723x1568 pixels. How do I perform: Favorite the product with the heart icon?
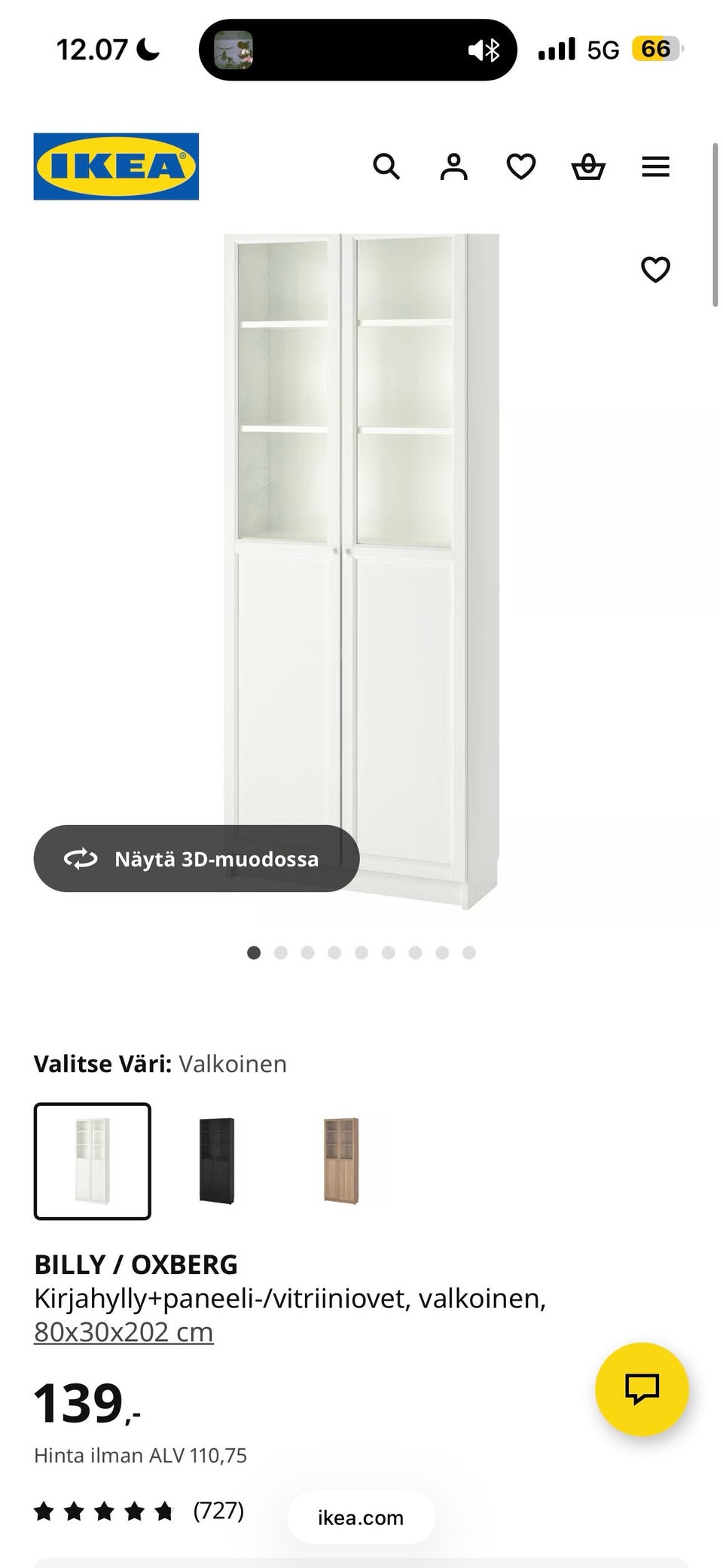click(x=654, y=269)
